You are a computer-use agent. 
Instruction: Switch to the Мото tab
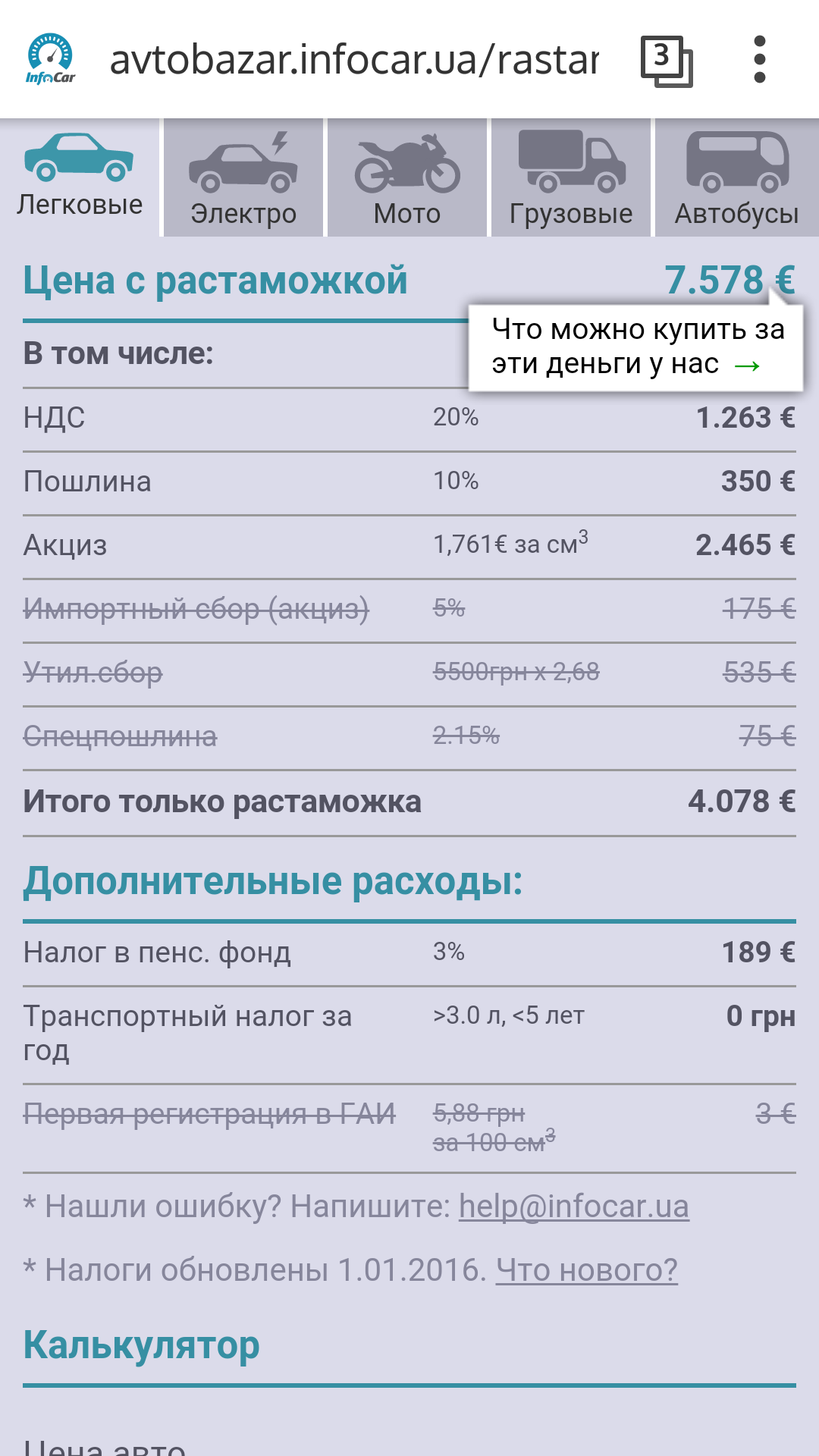click(407, 179)
